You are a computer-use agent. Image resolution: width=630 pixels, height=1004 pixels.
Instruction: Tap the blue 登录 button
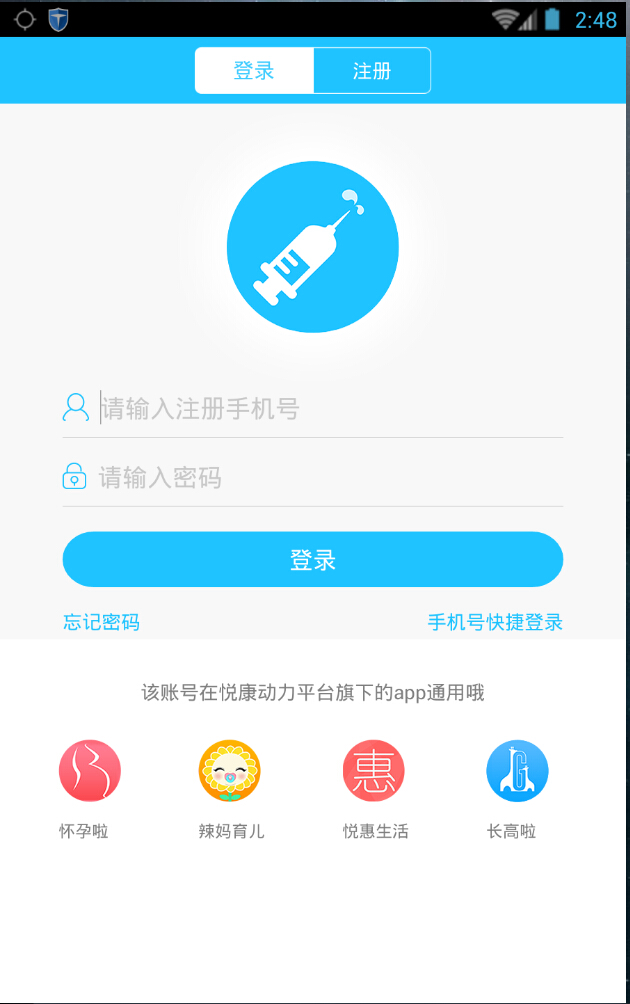pyautogui.click(x=313, y=560)
